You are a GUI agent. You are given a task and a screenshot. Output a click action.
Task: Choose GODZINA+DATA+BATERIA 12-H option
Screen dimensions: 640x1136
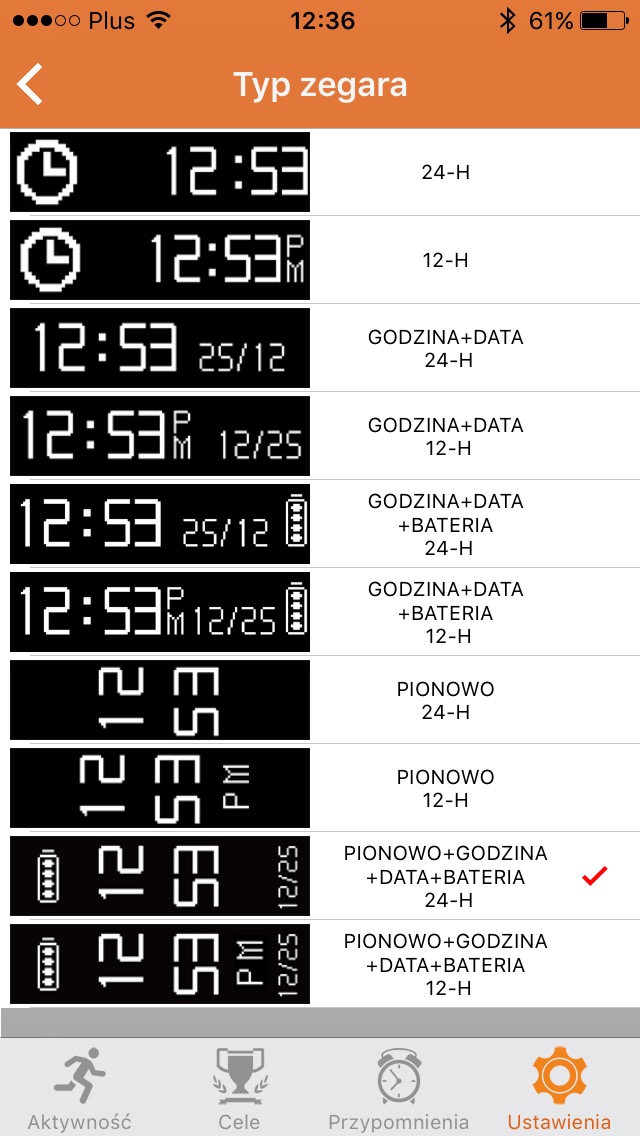320,612
